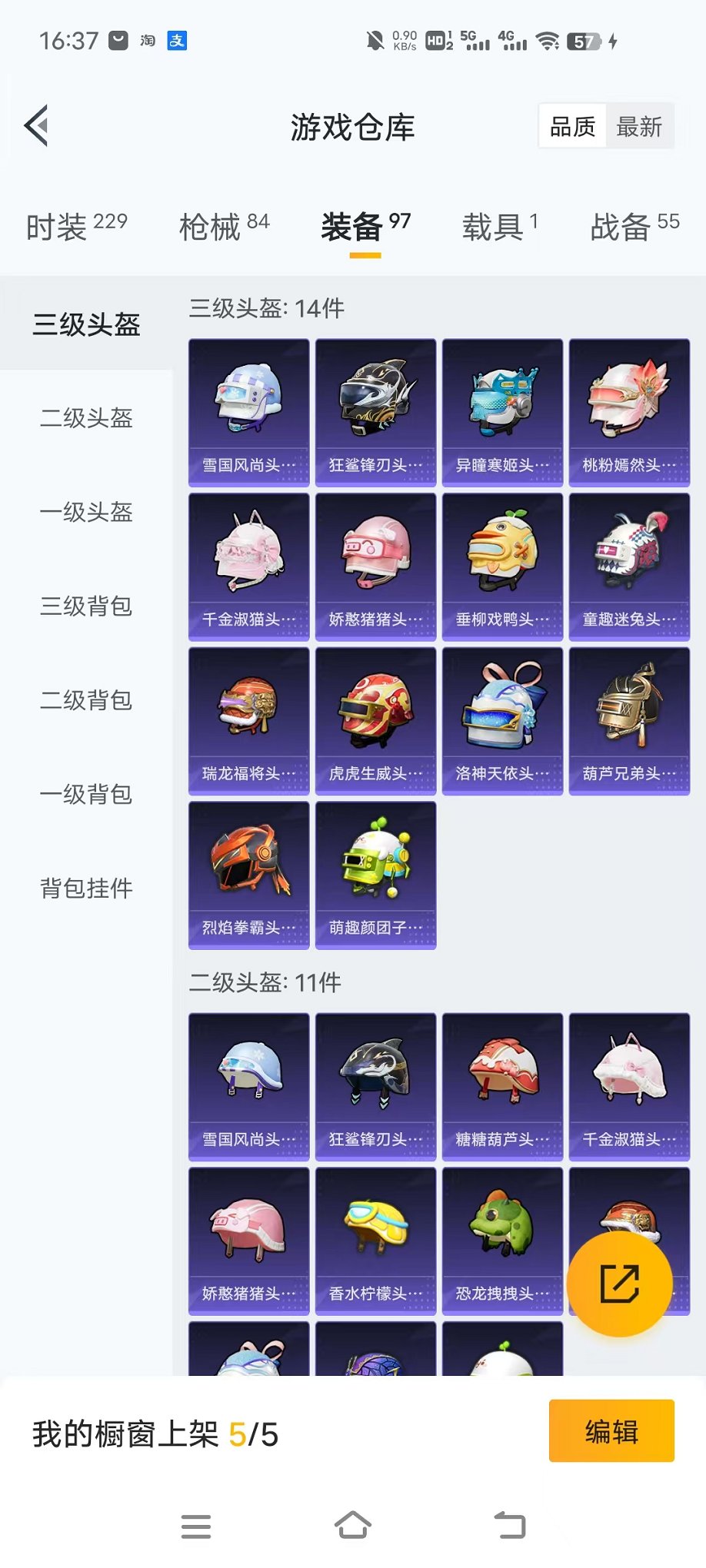Open the 三级背包 category

(86, 607)
